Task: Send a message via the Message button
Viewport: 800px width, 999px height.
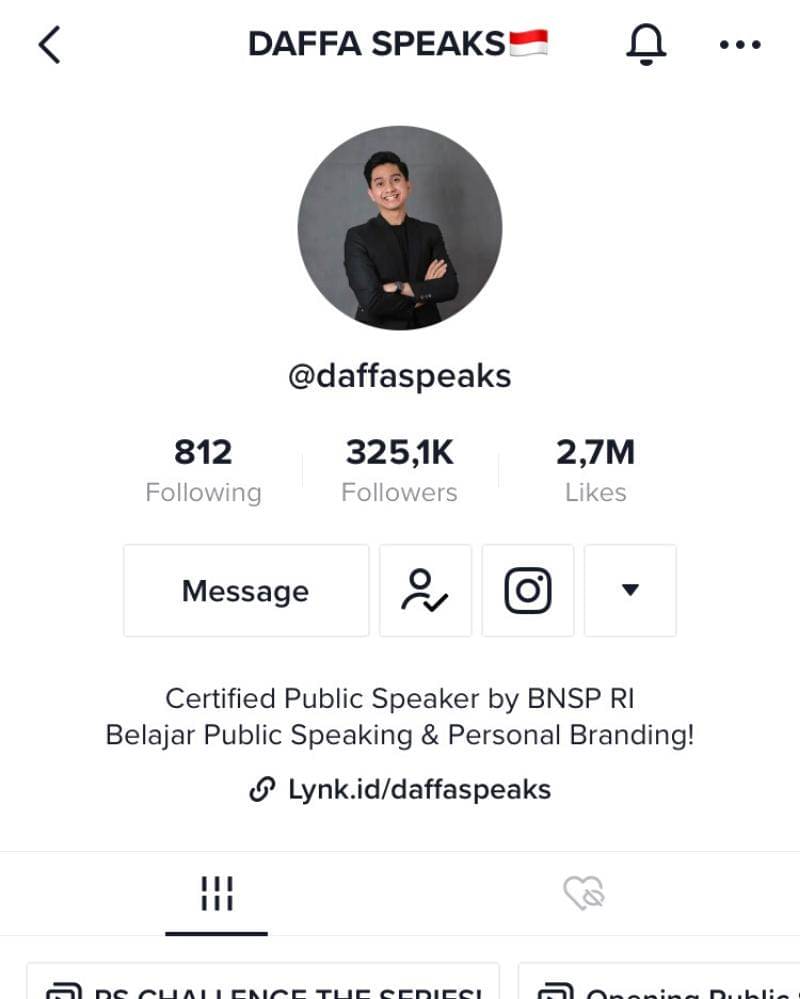Action: (246, 591)
